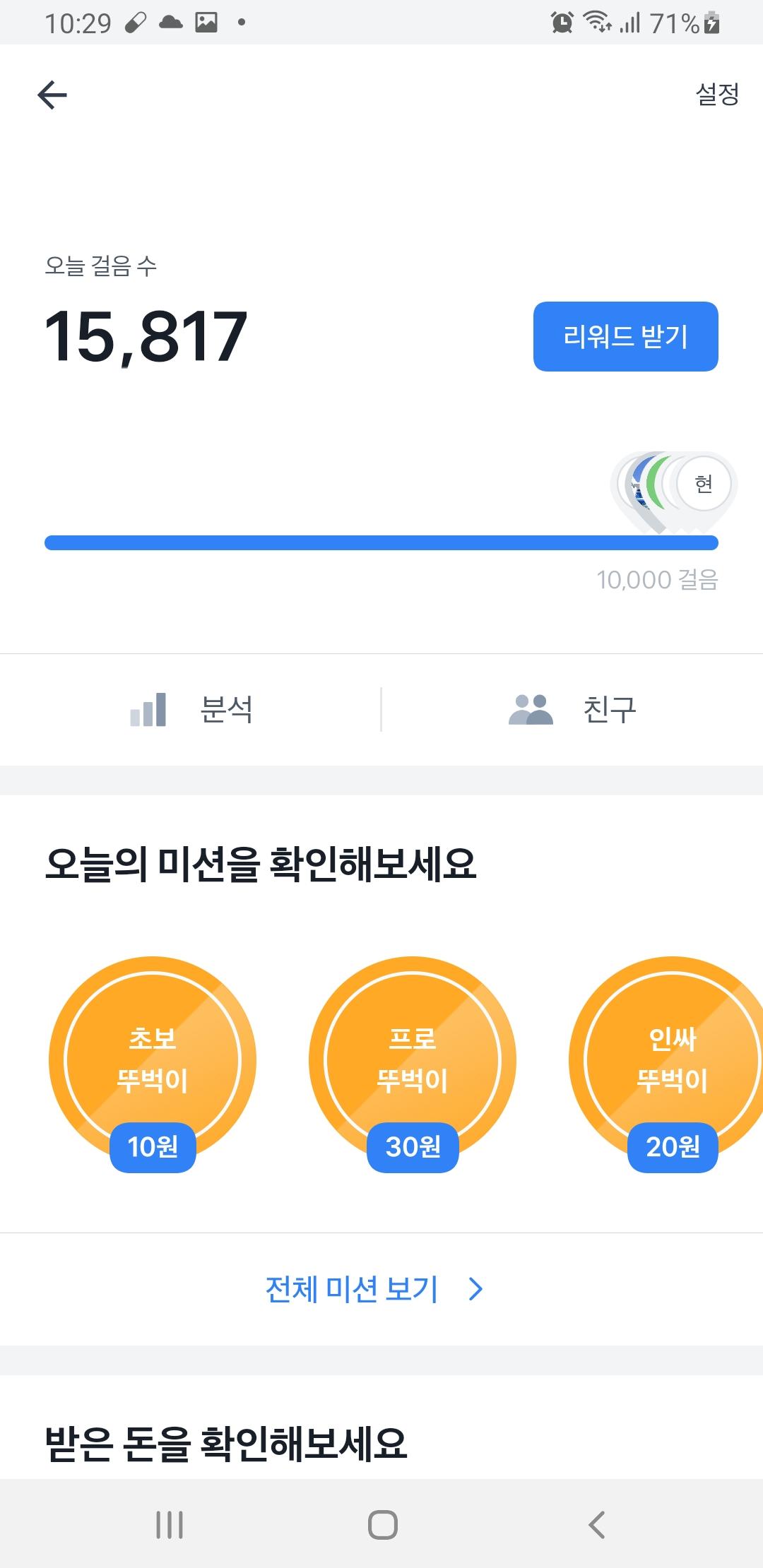Select the 인싸 뚜벅이 20원 mission

671,1059
